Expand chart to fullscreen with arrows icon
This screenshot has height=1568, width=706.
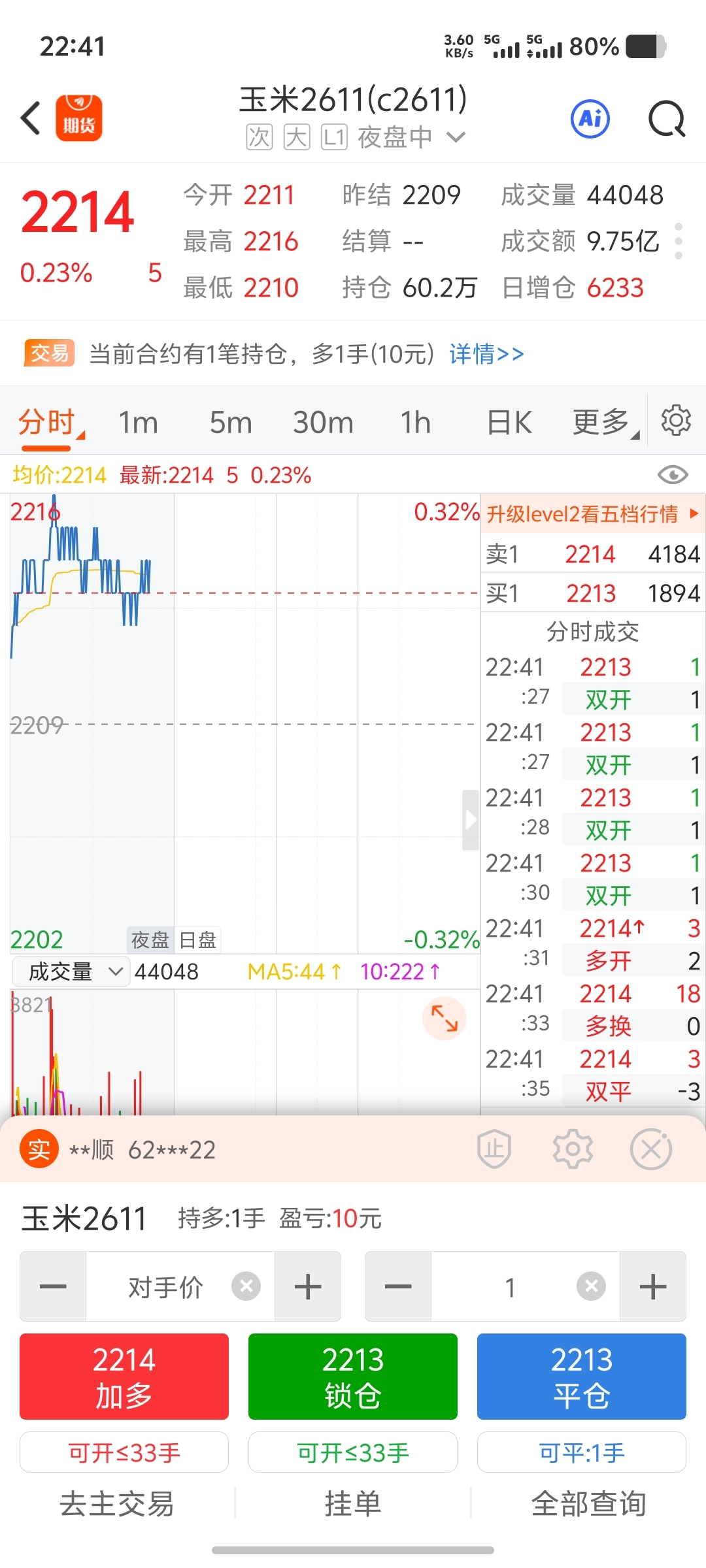tap(445, 1019)
